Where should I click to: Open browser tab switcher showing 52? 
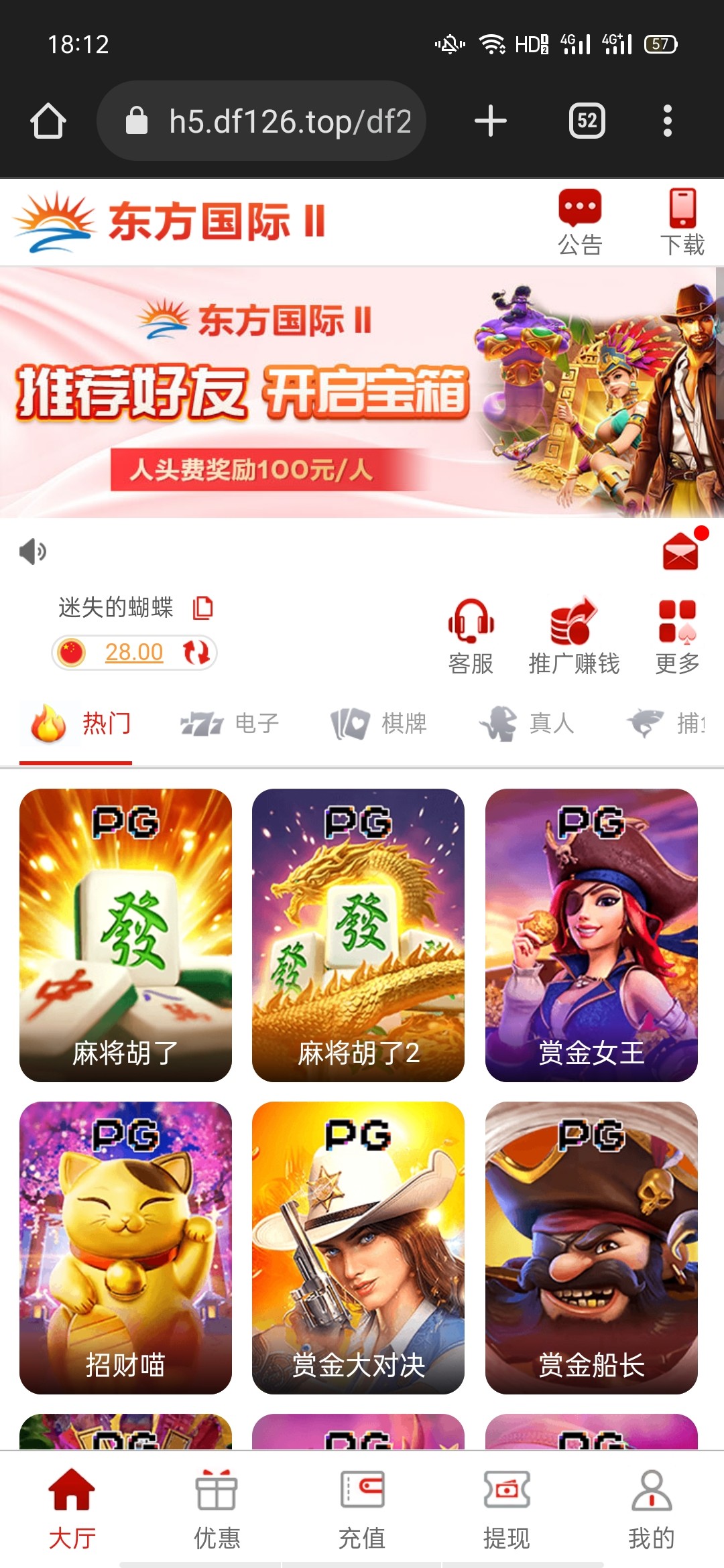(x=587, y=121)
